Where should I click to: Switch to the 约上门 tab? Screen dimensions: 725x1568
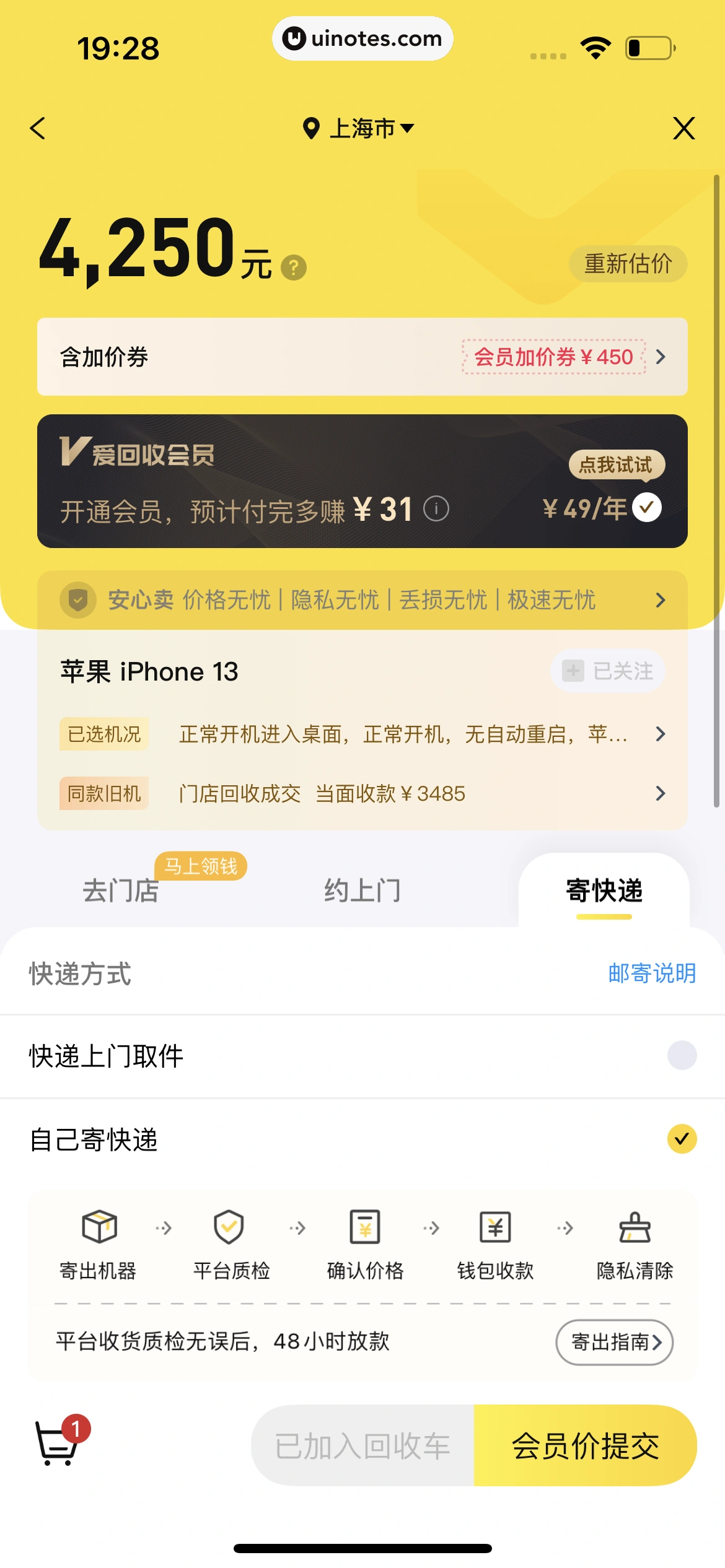(362, 891)
